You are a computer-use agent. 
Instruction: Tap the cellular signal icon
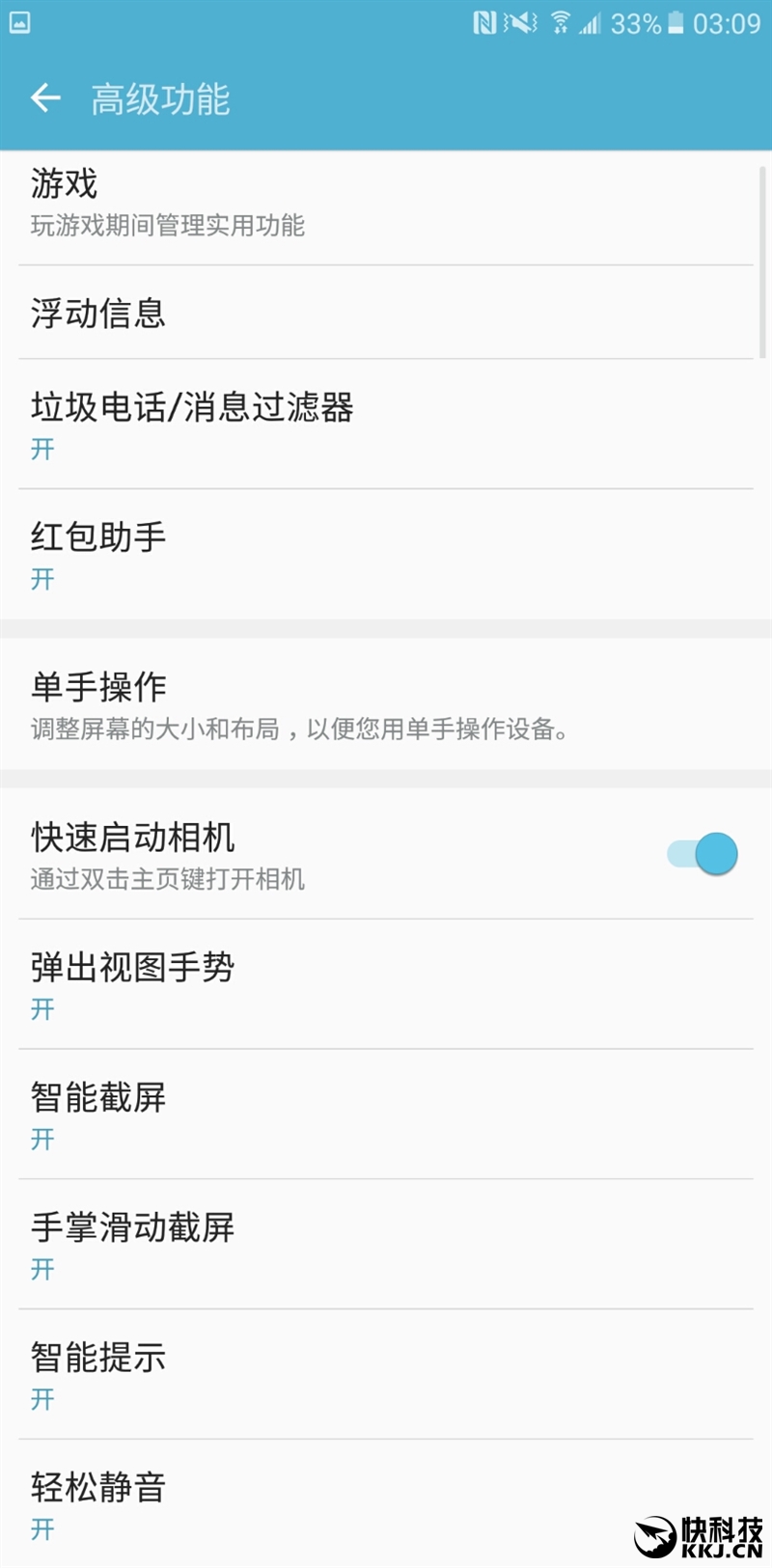pyautogui.click(x=593, y=23)
